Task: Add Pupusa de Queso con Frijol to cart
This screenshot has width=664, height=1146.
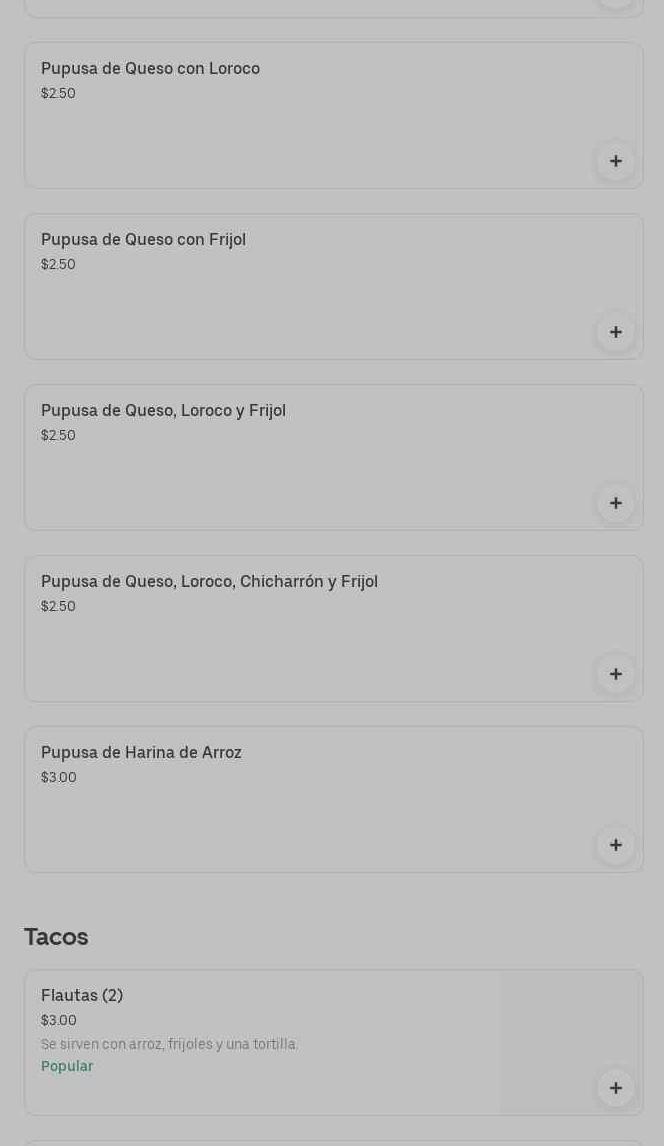Action: (x=616, y=332)
